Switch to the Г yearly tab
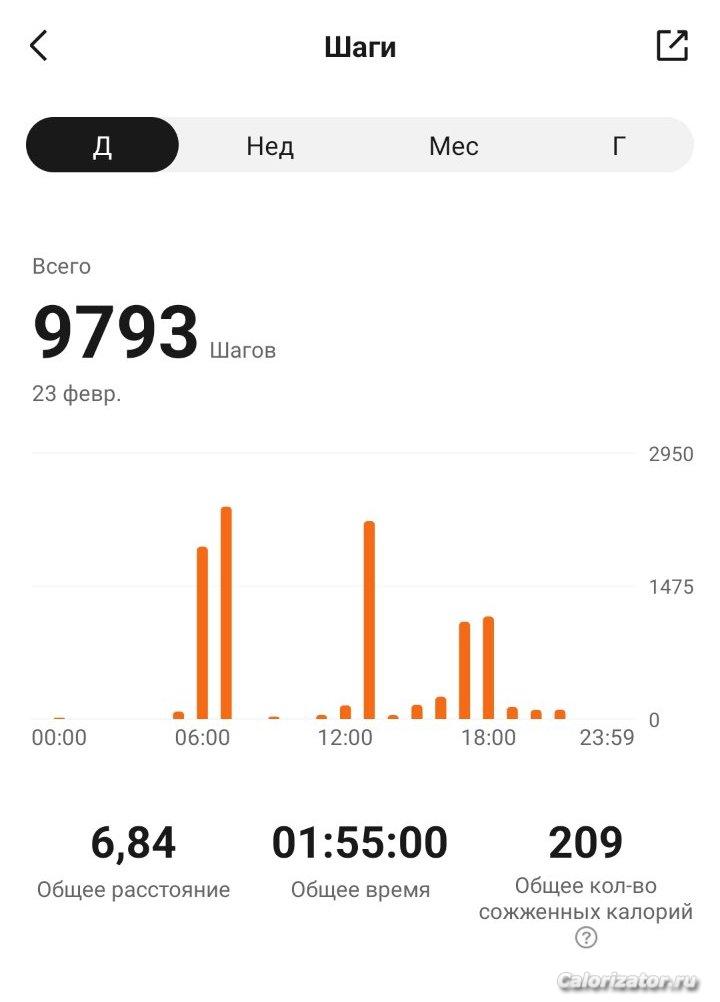The width and height of the screenshot is (720, 1002). point(618,146)
